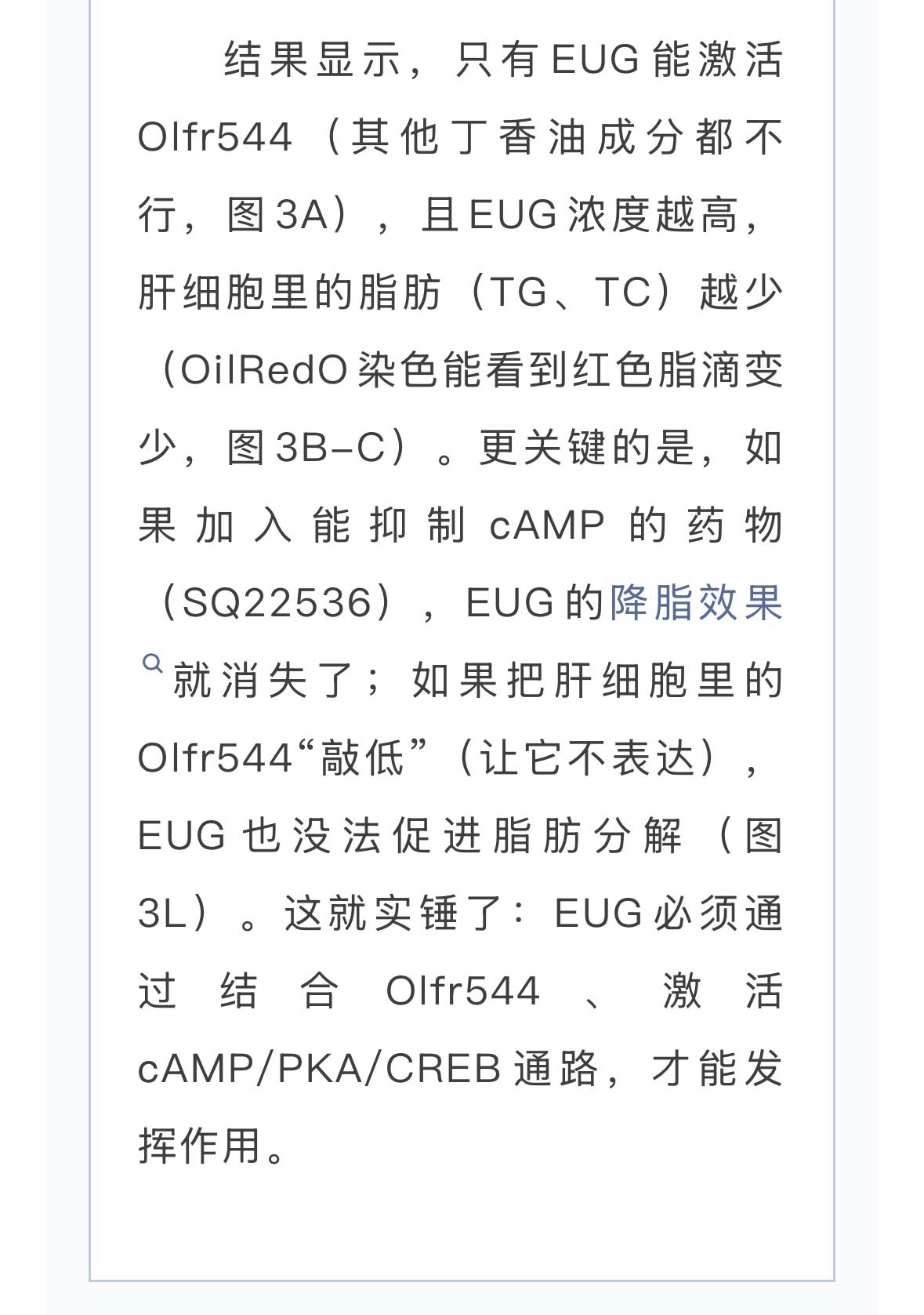Open the 降脂效果 search link

click(x=695, y=603)
